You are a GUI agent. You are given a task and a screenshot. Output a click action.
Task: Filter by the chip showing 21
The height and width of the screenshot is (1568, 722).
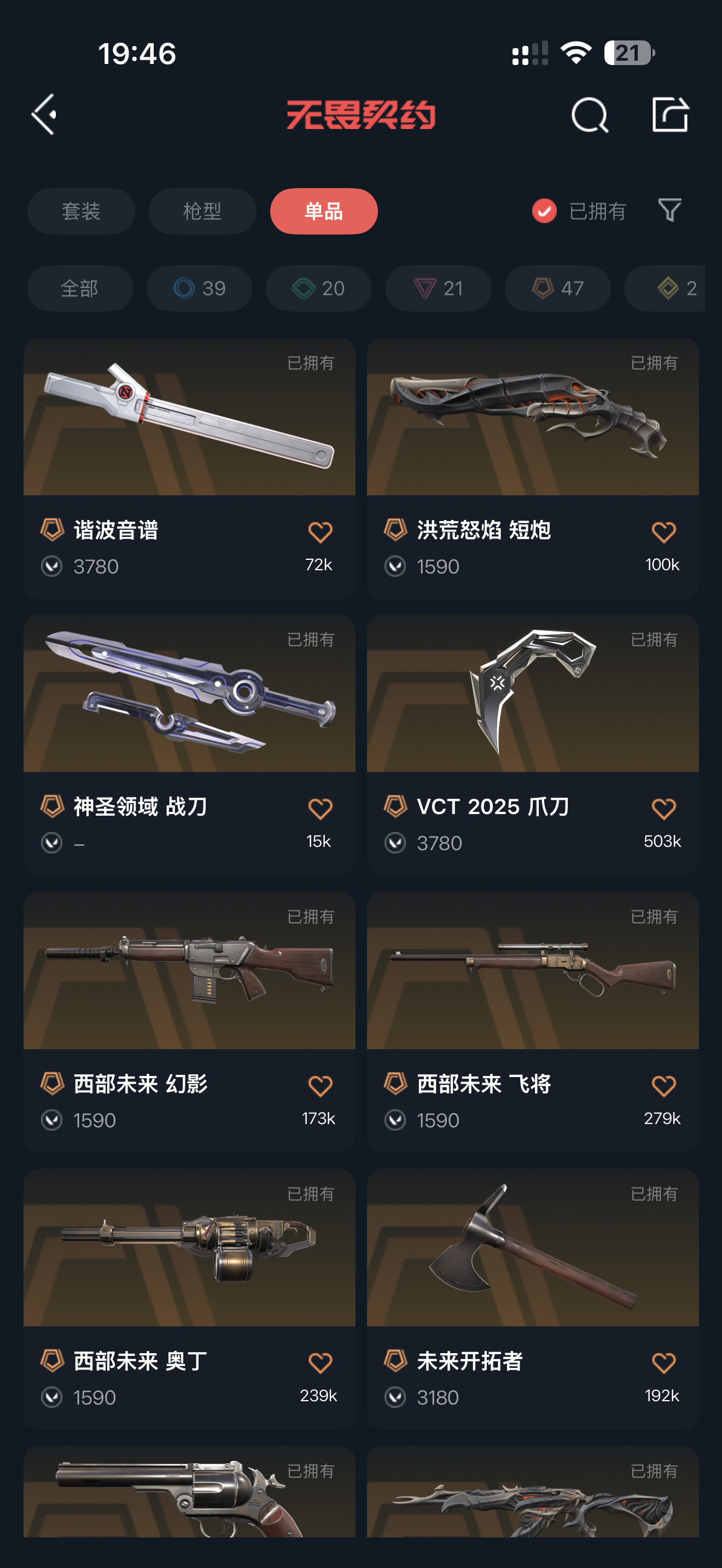click(x=438, y=288)
